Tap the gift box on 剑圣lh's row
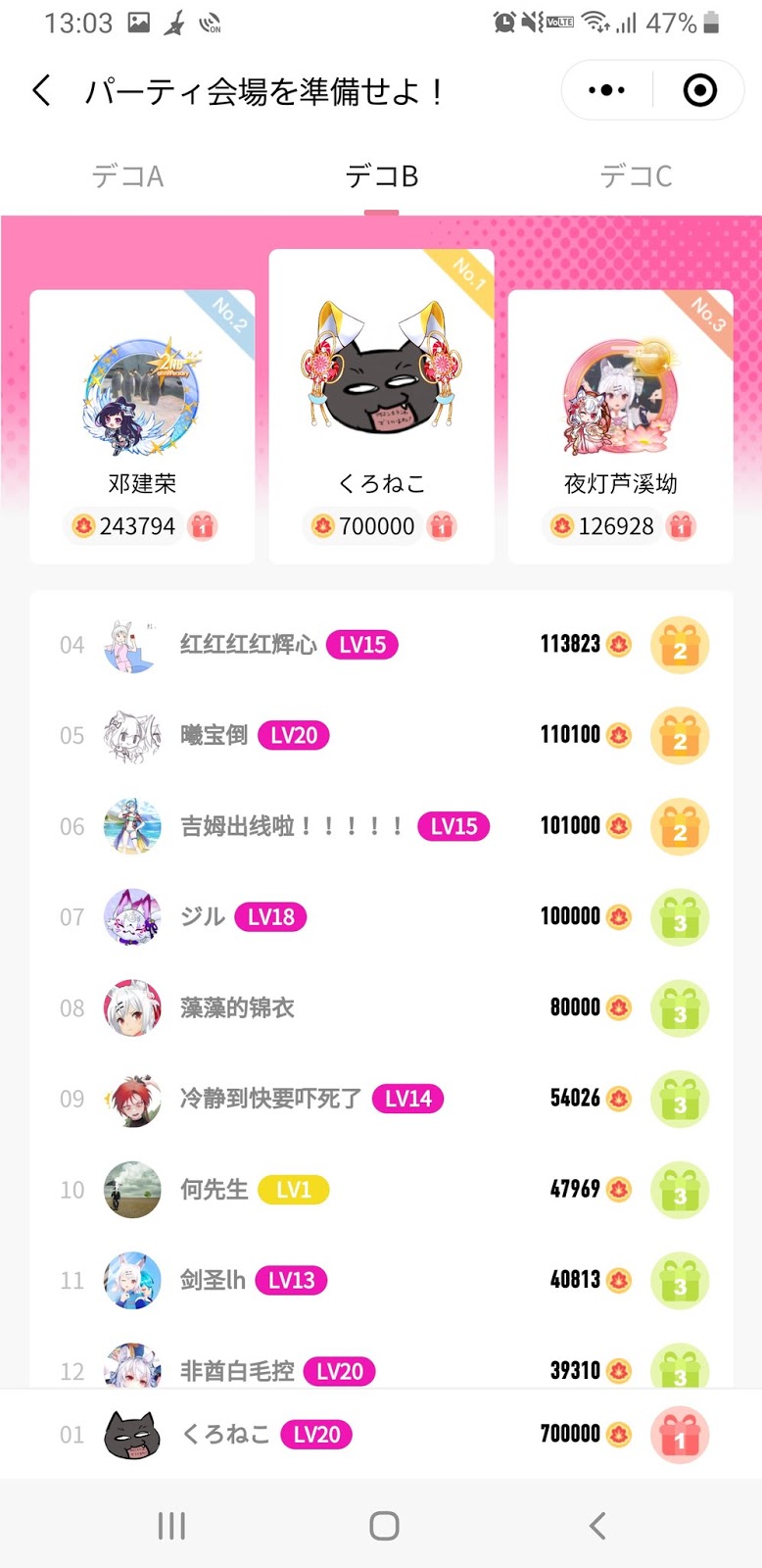 click(x=680, y=1281)
